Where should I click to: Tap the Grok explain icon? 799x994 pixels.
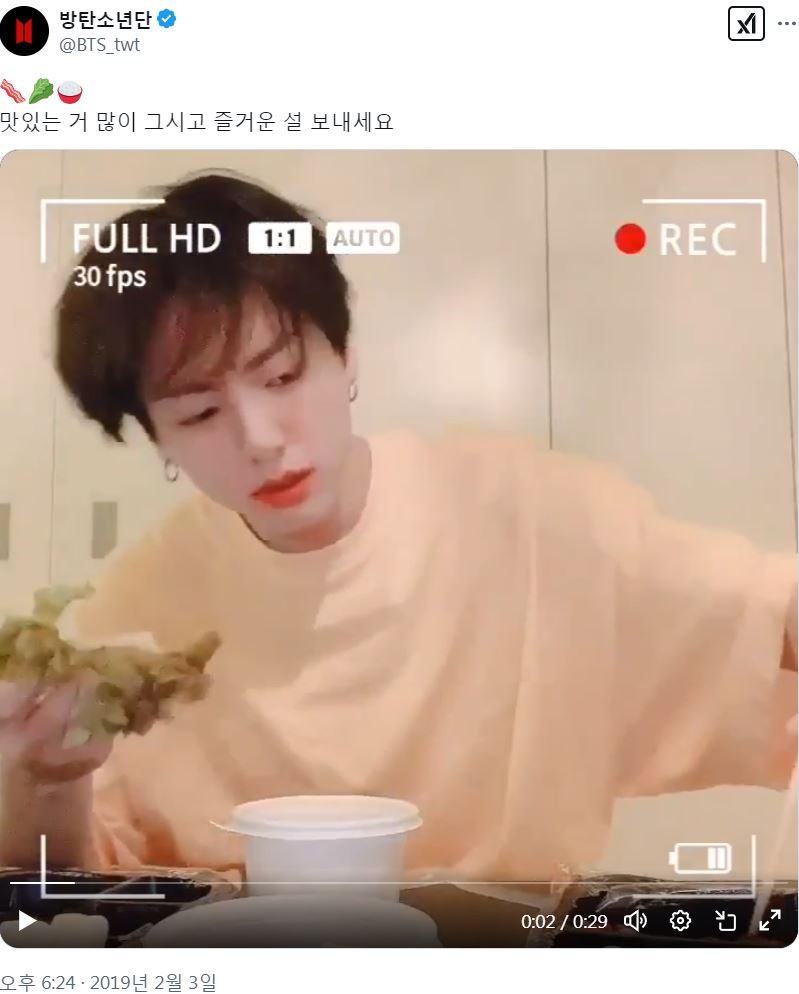pyautogui.click(x=745, y=24)
